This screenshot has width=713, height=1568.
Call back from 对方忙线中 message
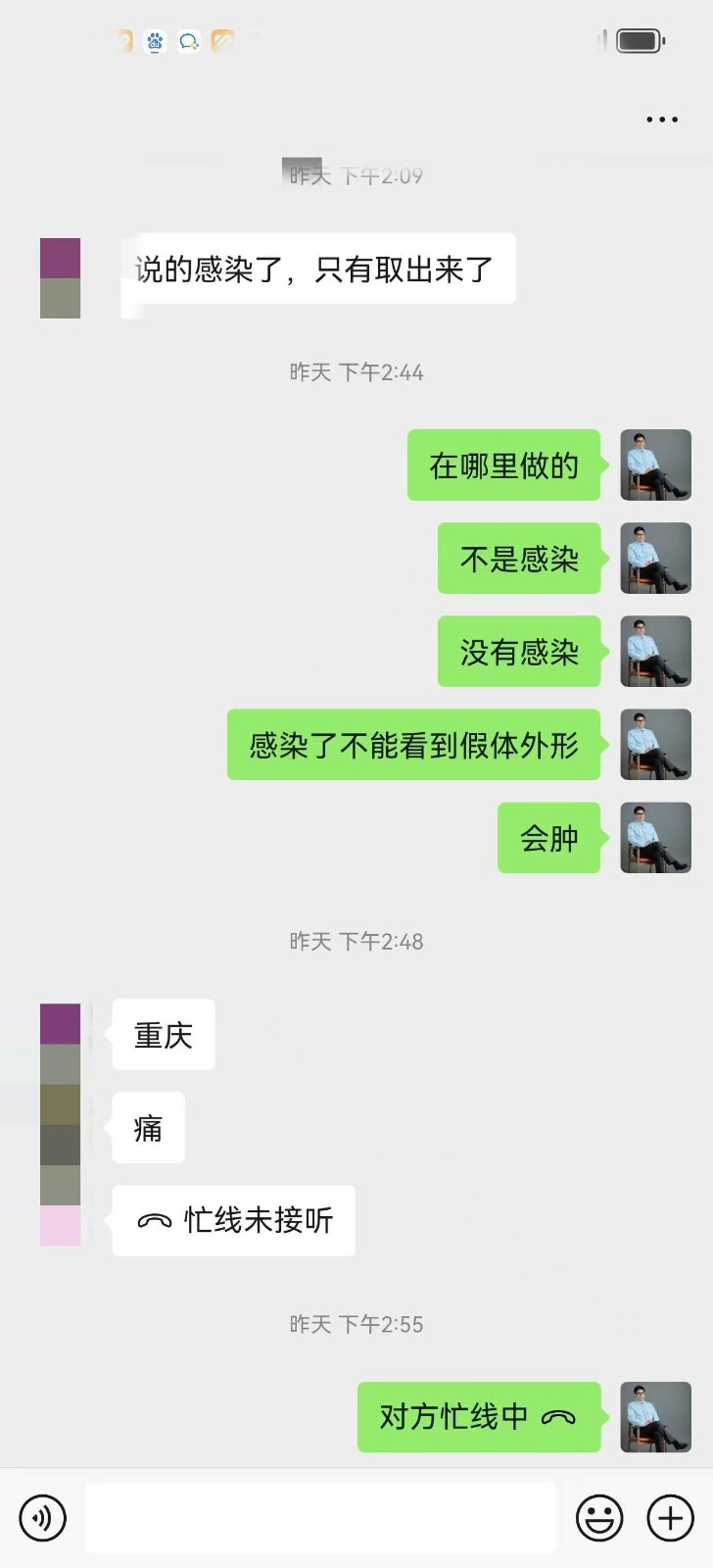point(479,1417)
